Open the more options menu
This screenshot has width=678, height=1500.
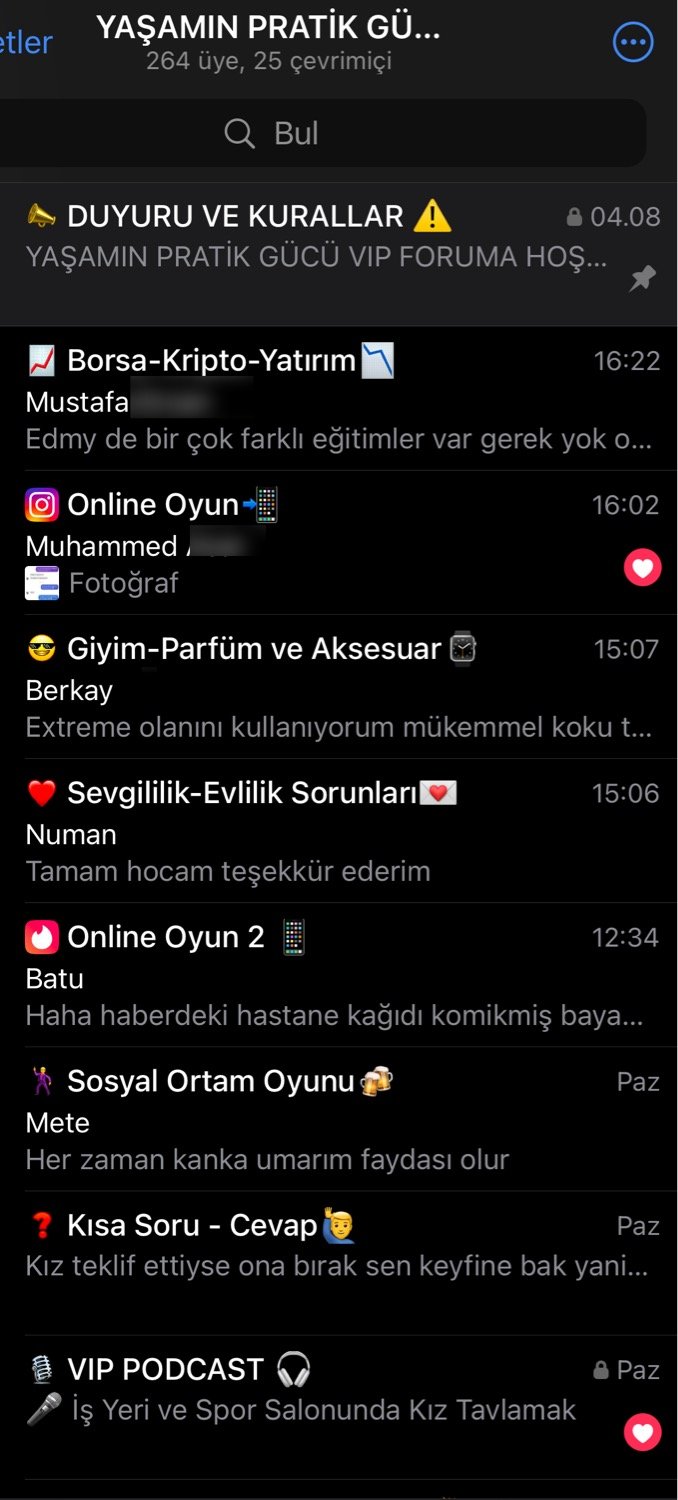633,42
